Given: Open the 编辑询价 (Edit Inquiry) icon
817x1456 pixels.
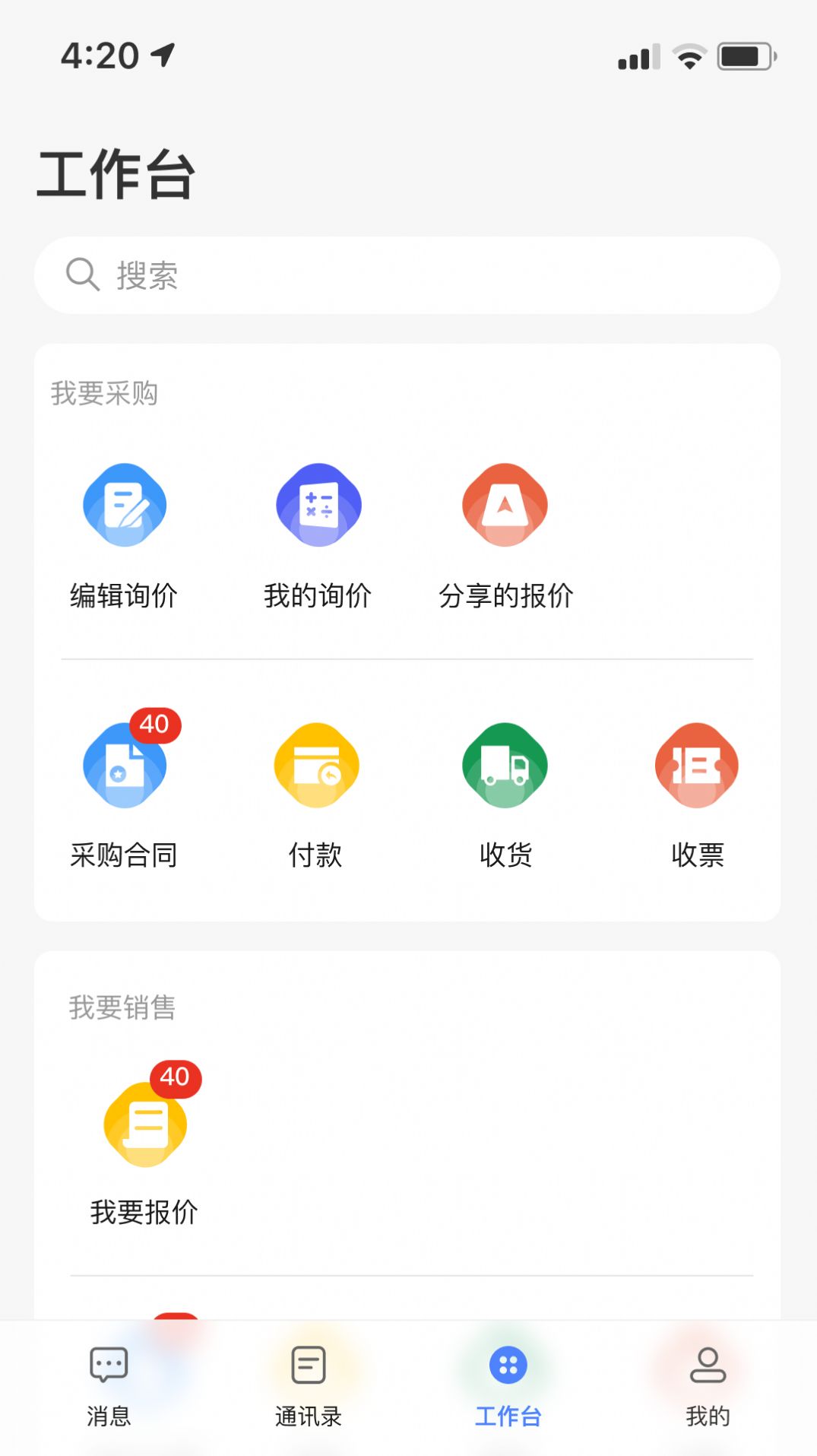Looking at the screenshot, I should point(125,504).
